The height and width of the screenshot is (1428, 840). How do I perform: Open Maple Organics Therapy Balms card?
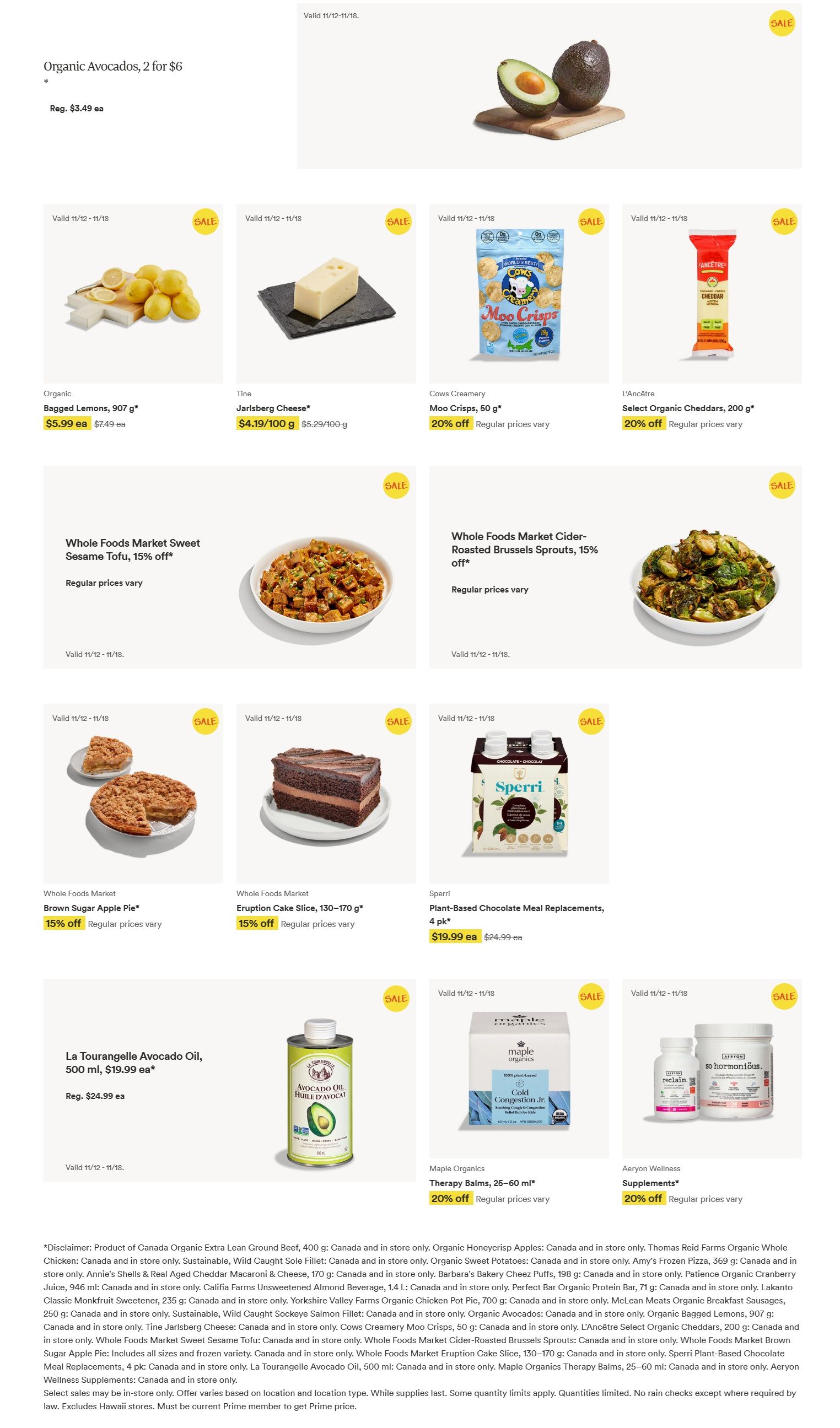519,1068
